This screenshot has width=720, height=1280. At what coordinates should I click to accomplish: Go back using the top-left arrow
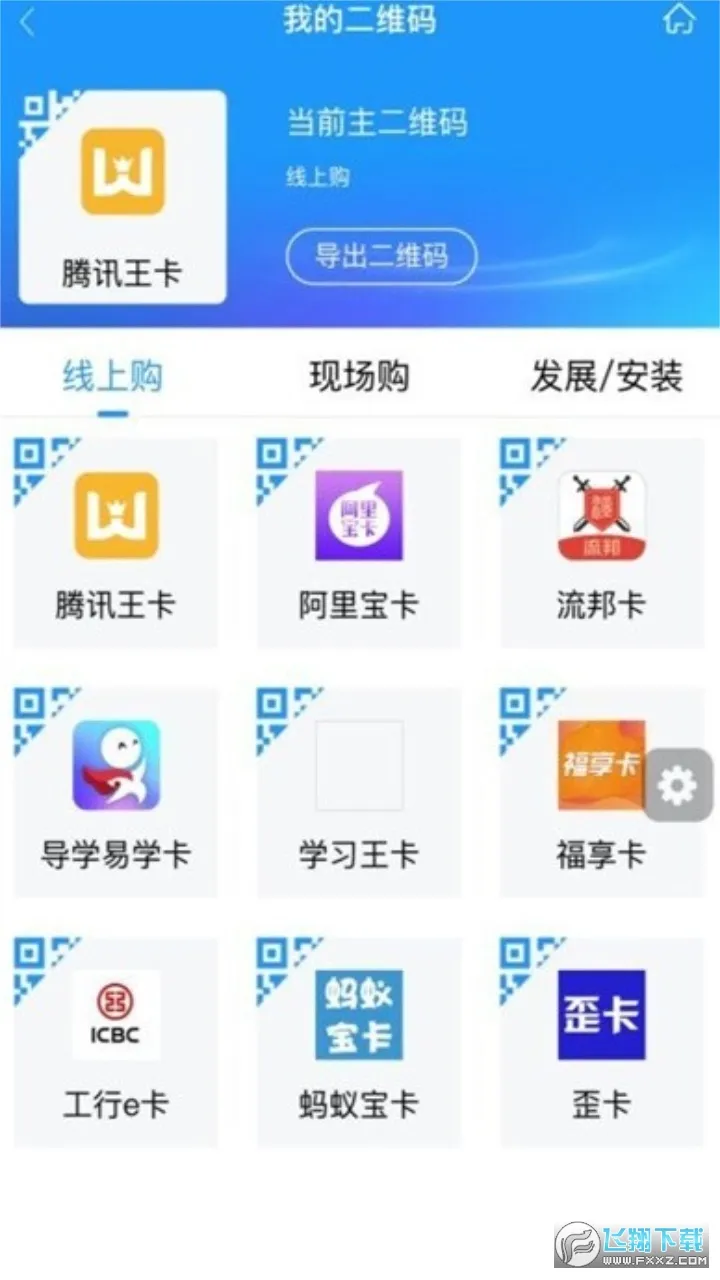(27, 22)
